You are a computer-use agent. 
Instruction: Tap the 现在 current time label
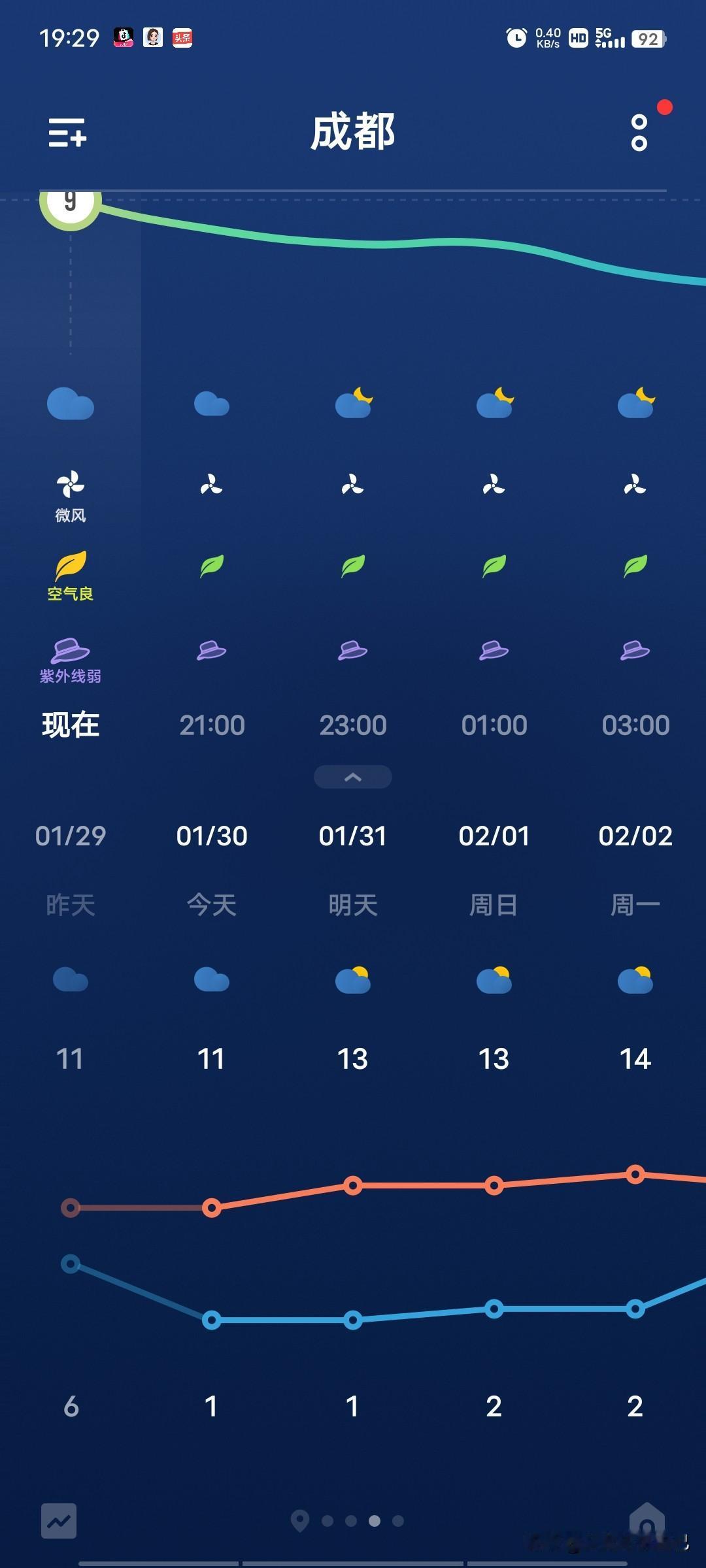[71, 725]
